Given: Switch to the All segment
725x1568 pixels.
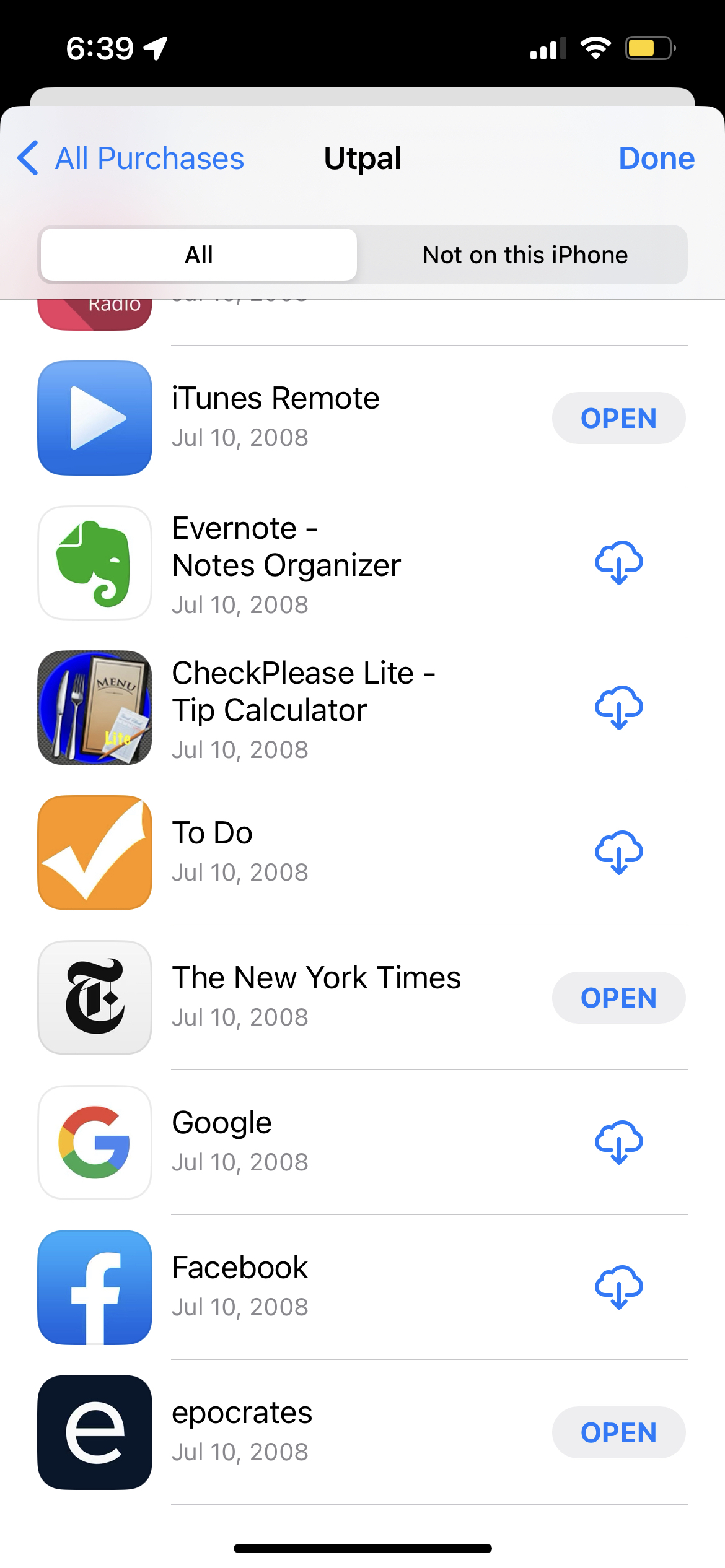Looking at the screenshot, I should pos(199,255).
